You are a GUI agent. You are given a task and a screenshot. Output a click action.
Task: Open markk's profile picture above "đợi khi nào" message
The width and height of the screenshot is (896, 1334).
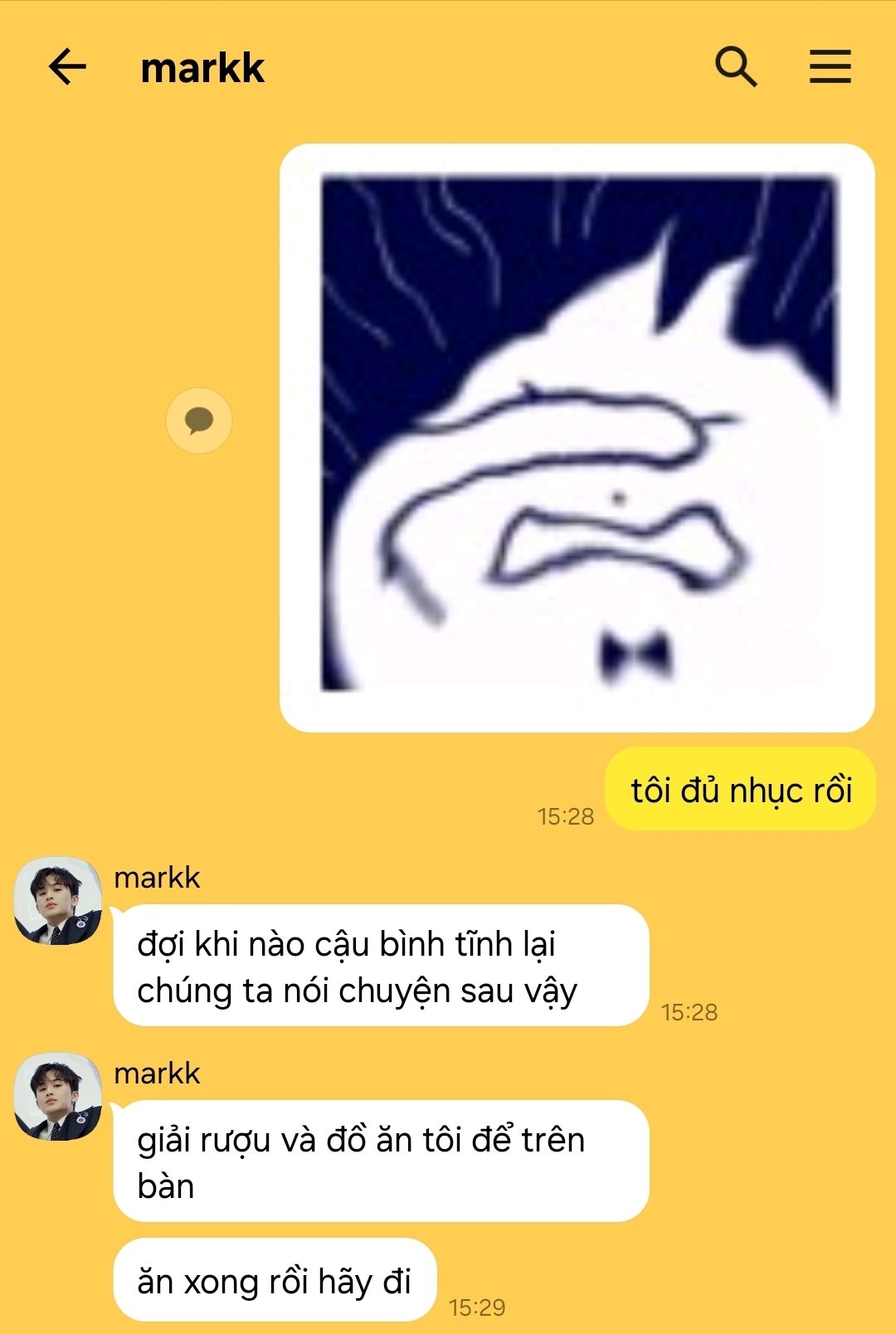pos(58,901)
